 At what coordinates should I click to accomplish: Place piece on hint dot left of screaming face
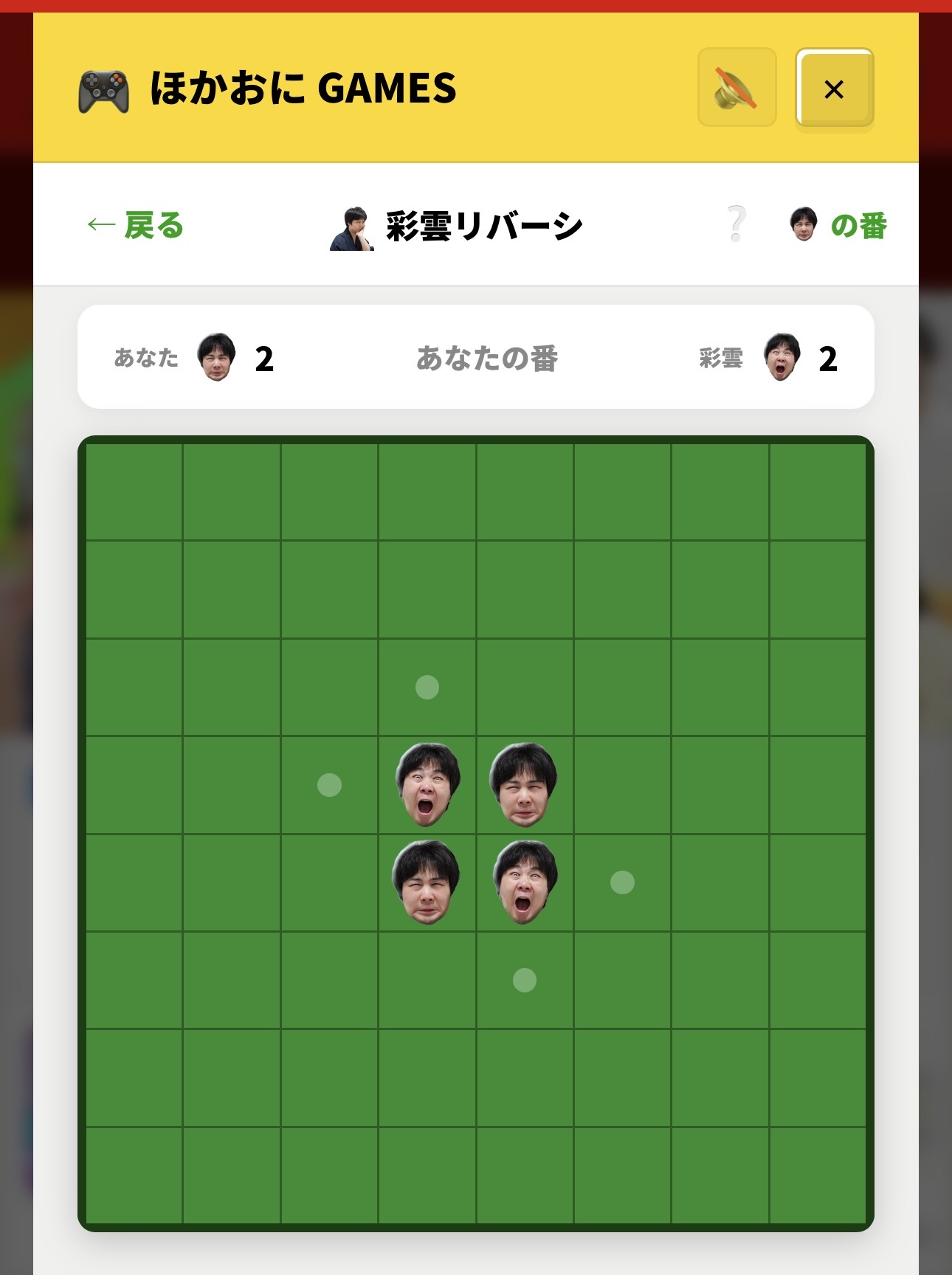point(329,784)
